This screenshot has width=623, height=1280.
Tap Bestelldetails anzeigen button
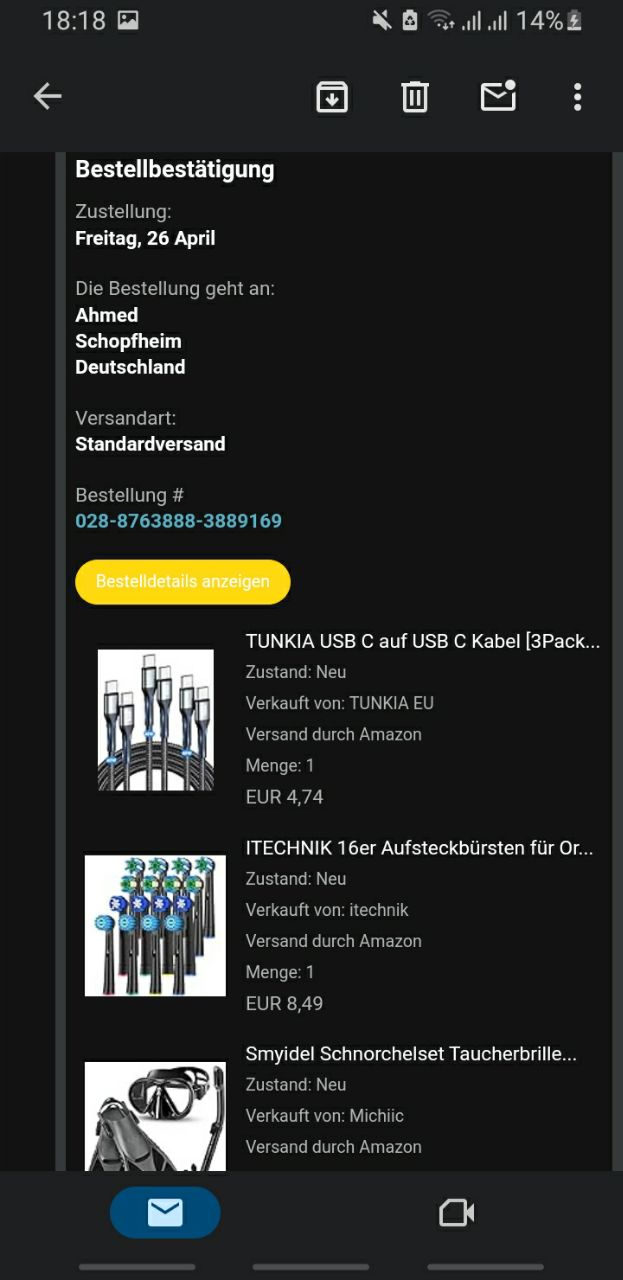point(182,581)
